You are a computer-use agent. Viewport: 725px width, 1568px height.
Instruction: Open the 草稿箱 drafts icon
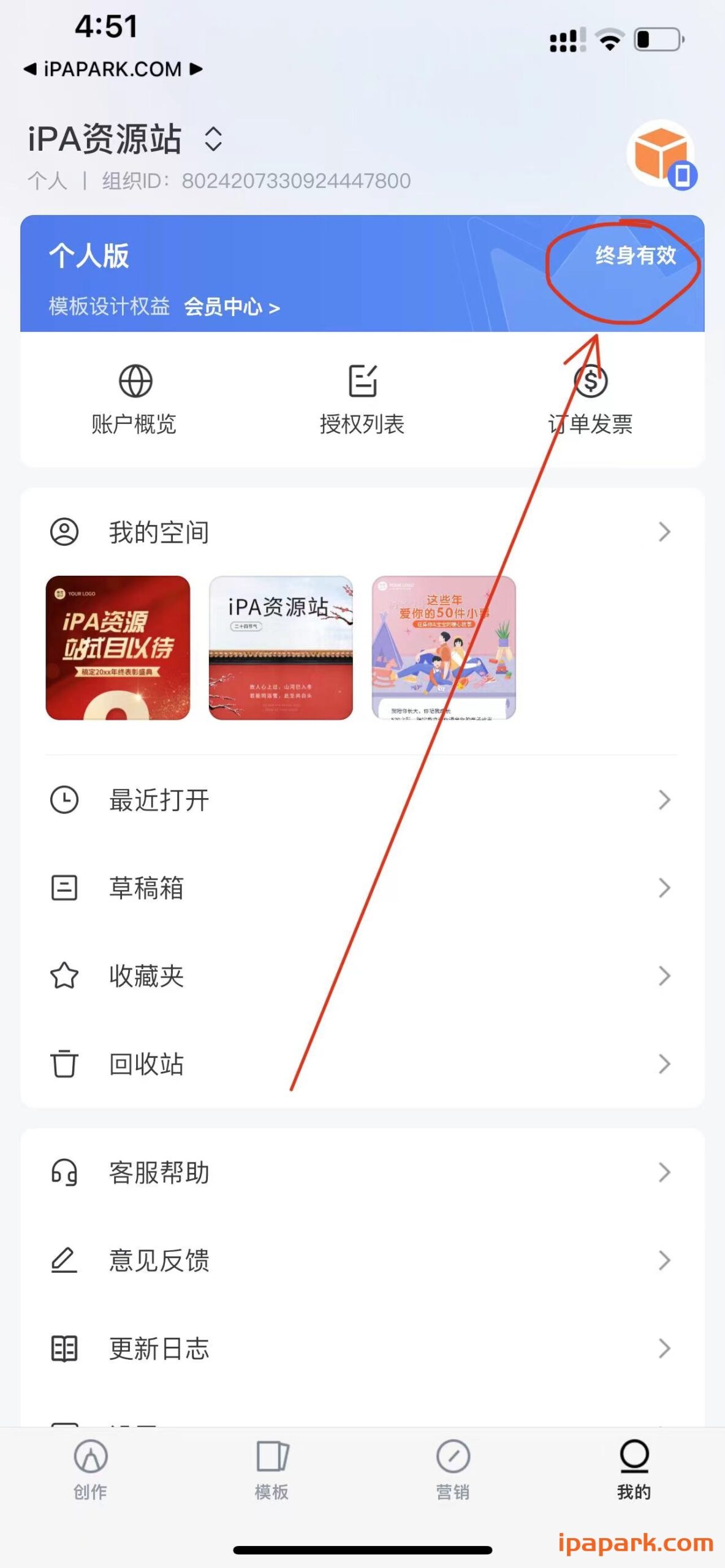click(x=64, y=888)
